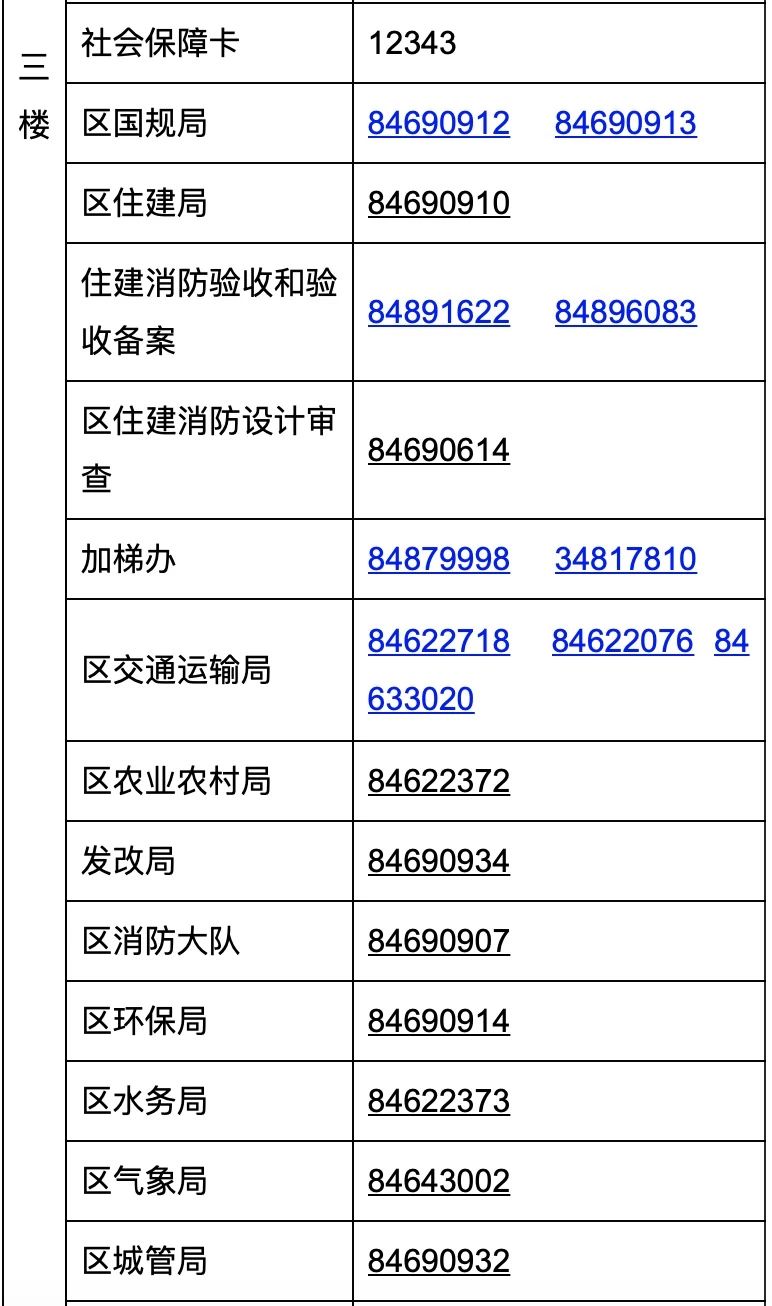
Task: Tap 区住建局 phone number 84690910
Action: pos(438,203)
